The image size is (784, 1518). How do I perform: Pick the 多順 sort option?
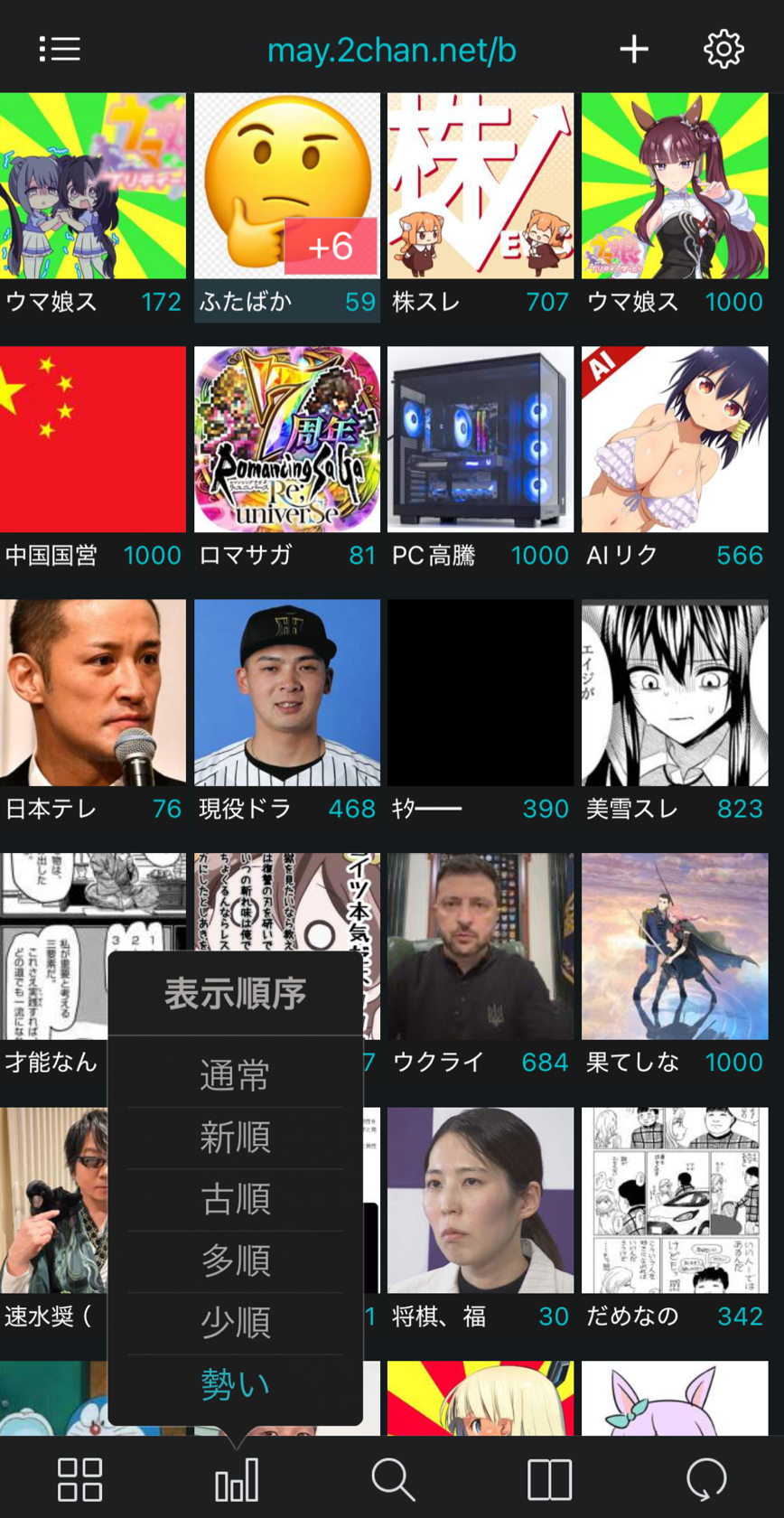pyautogui.click(x=235, y=1260)
